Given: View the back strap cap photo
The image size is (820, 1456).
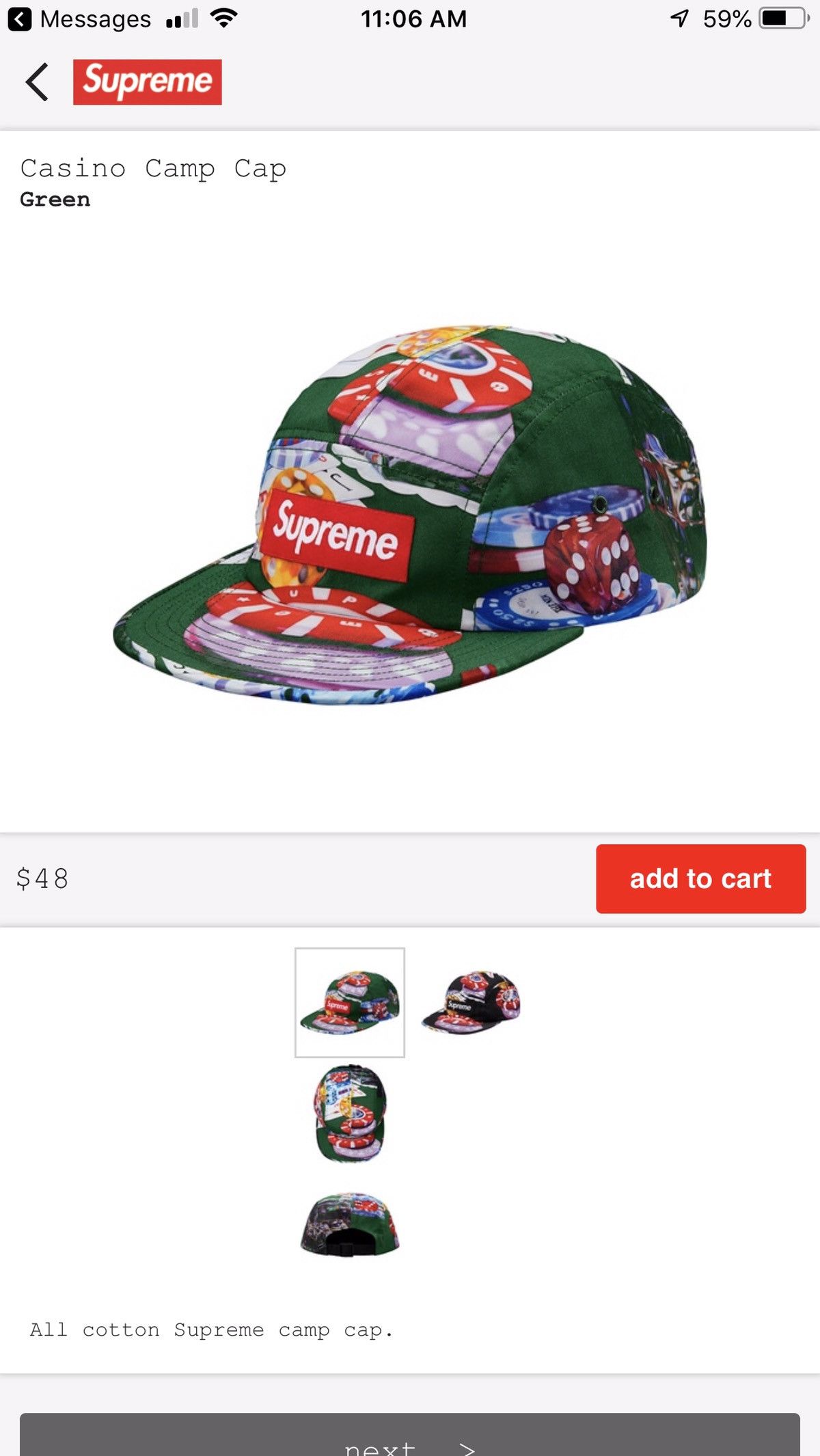Looking at the screenshot, I should pos(350,1224).
